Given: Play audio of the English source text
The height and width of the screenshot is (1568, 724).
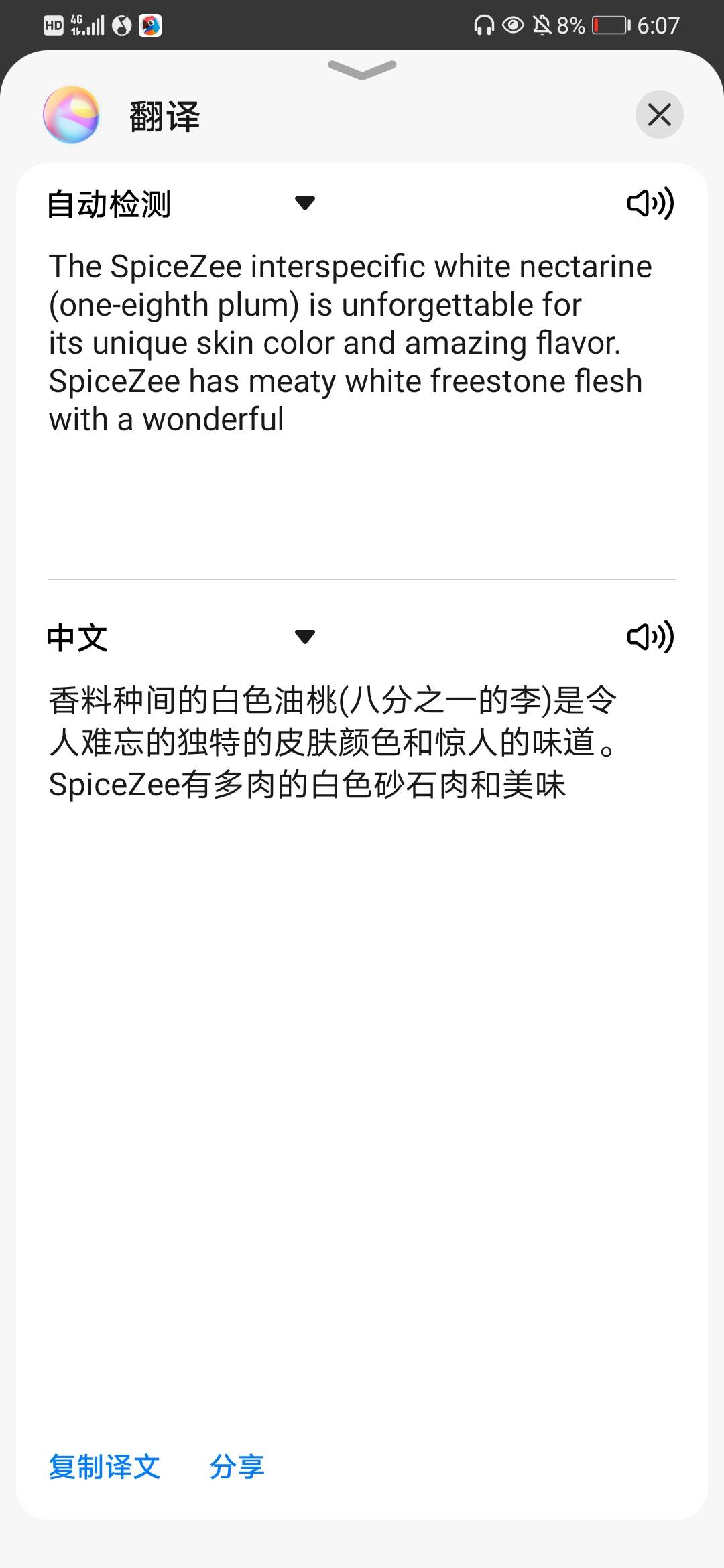Looking at the screenshot, I should point(650,203).
